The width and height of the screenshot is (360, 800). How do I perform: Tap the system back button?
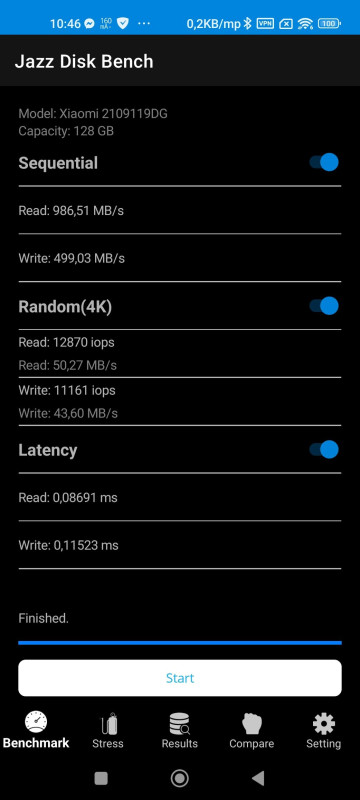click(258, 778)
